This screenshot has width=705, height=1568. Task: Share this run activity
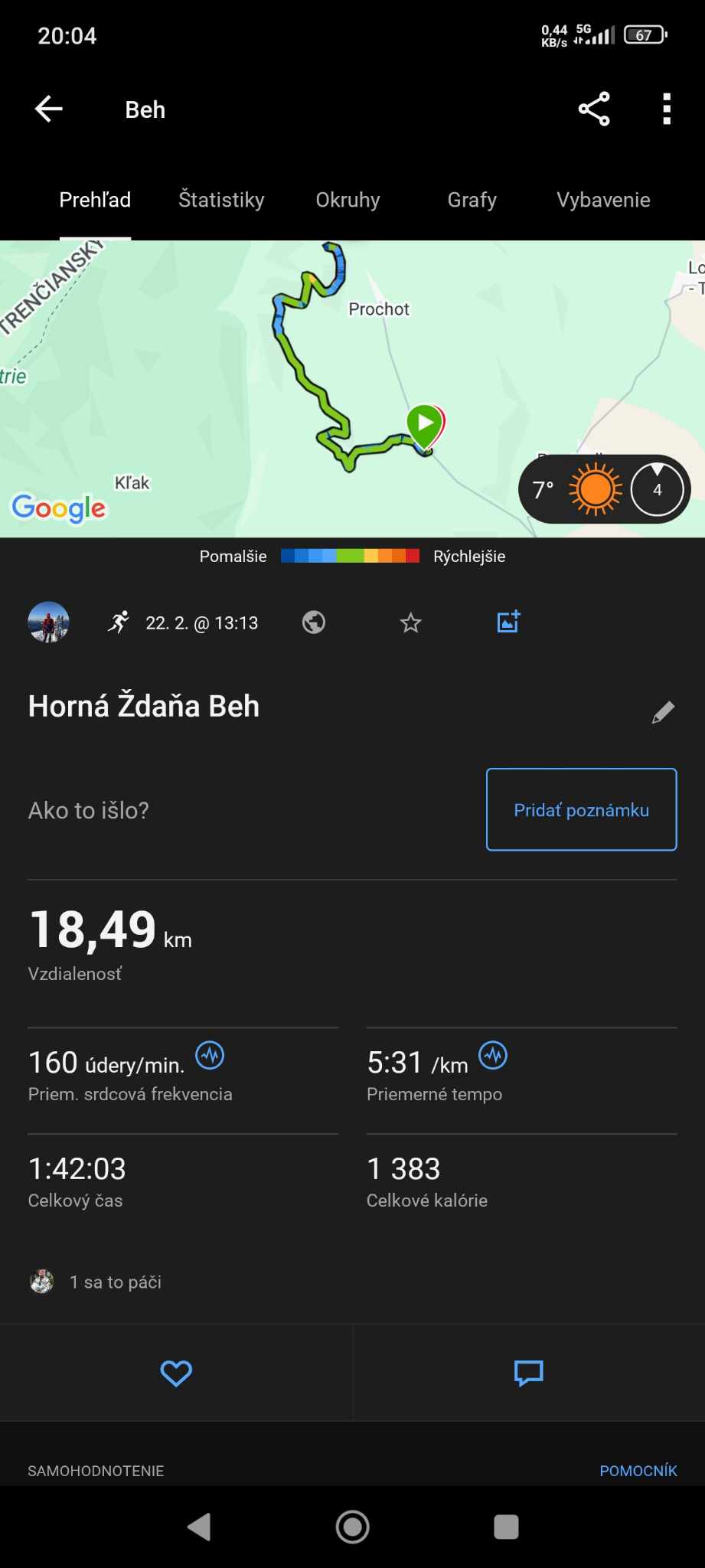pyautogui.click(x=593, y=109)
